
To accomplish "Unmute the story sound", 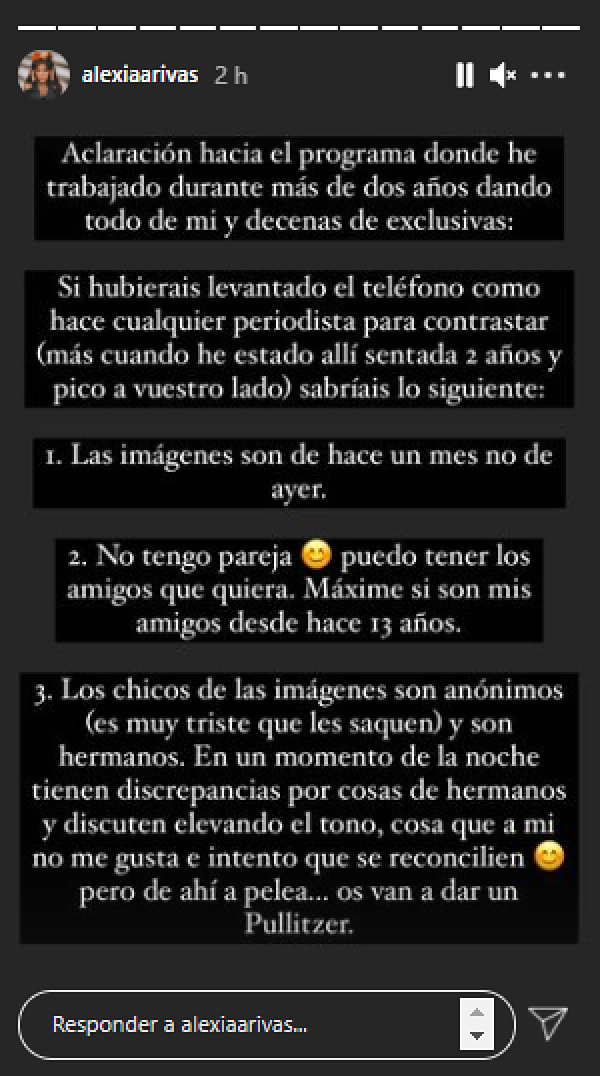I will point(502,75).
